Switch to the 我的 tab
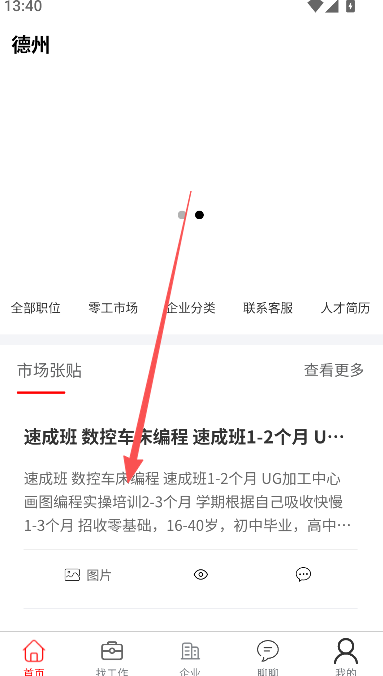The width and height of the screenshot is (383, 676). [346, 657]
